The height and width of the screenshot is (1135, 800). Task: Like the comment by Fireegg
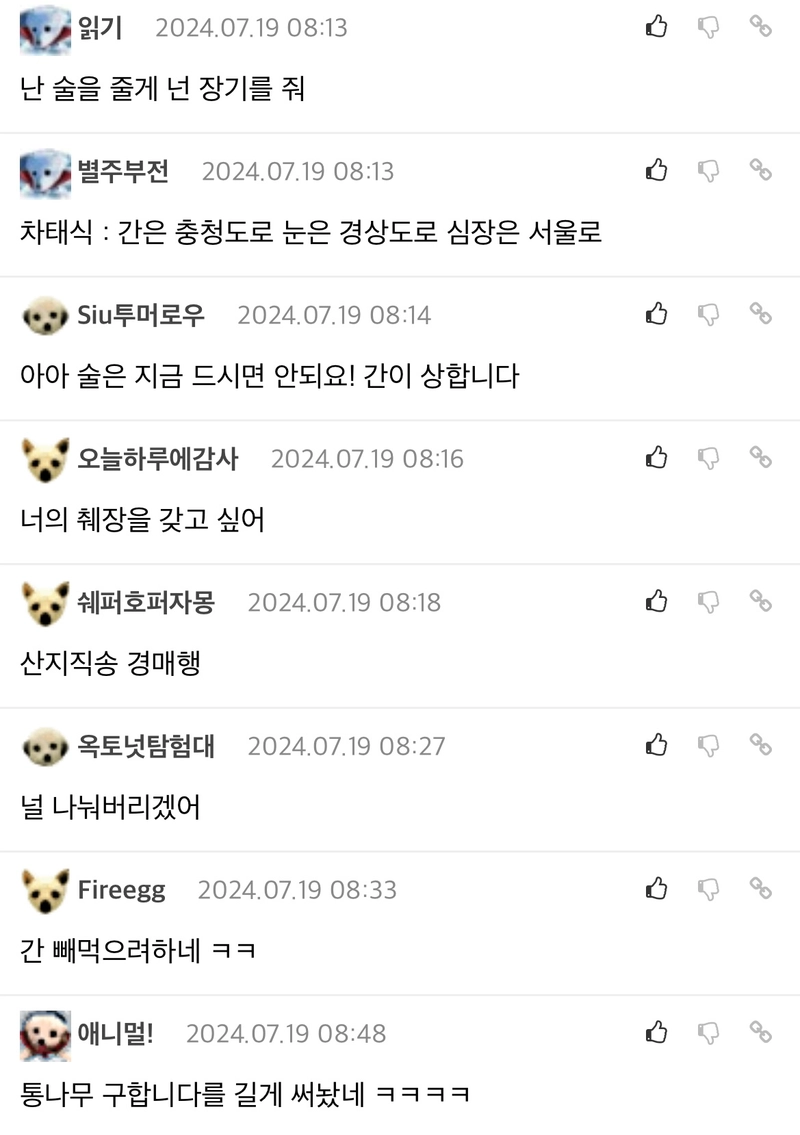[x=657, y=888]
